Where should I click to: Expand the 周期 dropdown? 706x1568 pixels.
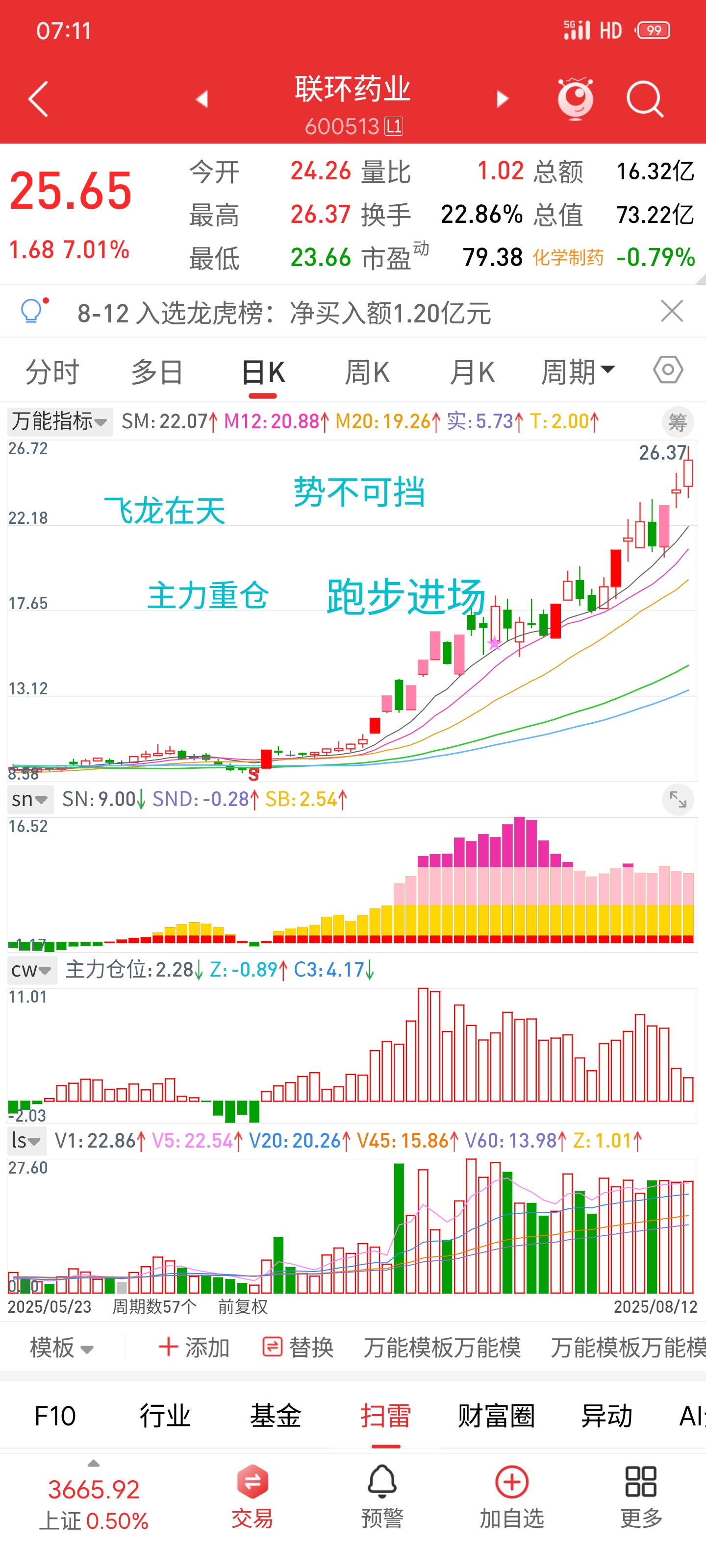pyautogui.click(x=578, y=372)
